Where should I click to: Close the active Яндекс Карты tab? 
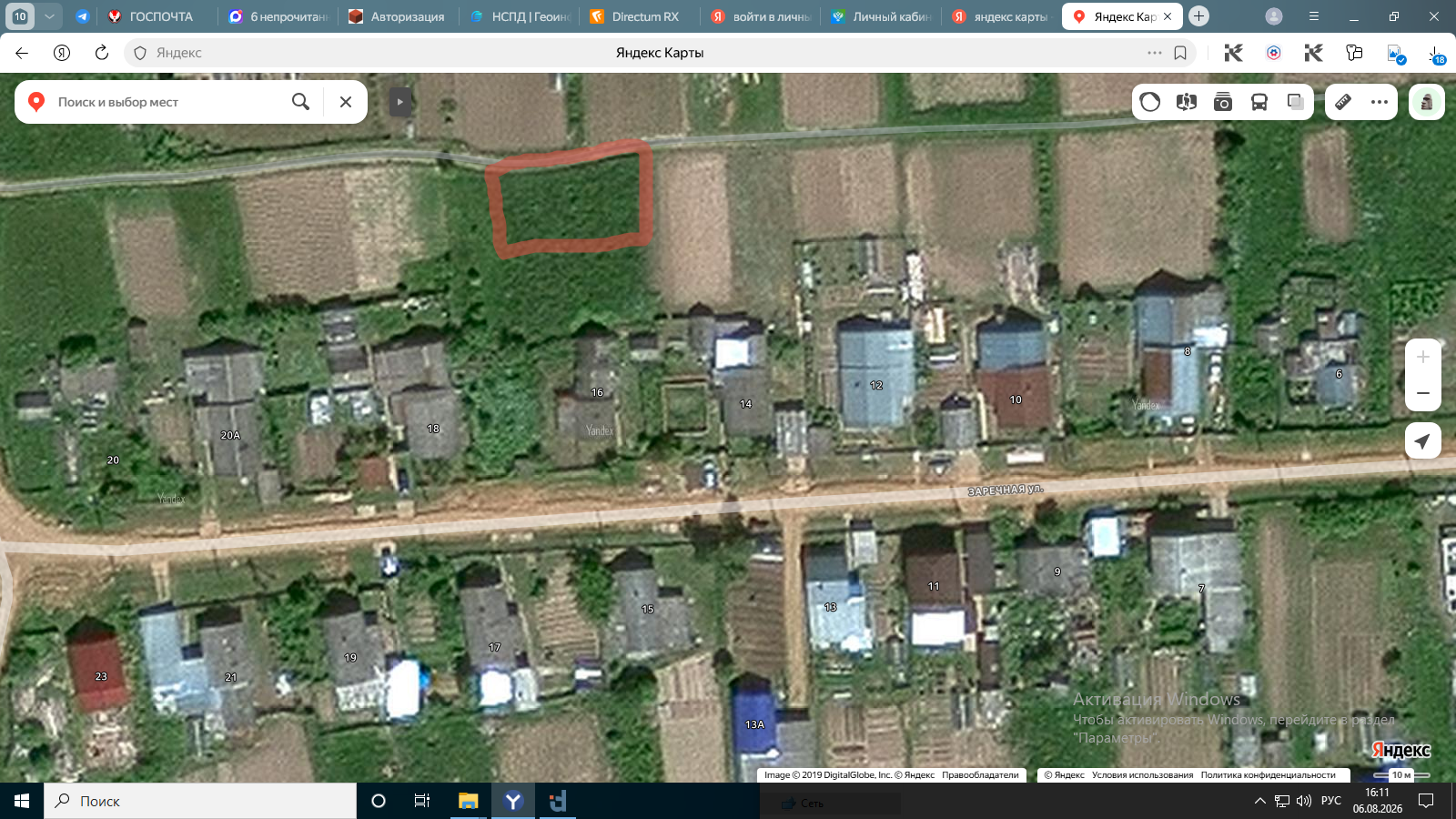tap(1168, 16)
